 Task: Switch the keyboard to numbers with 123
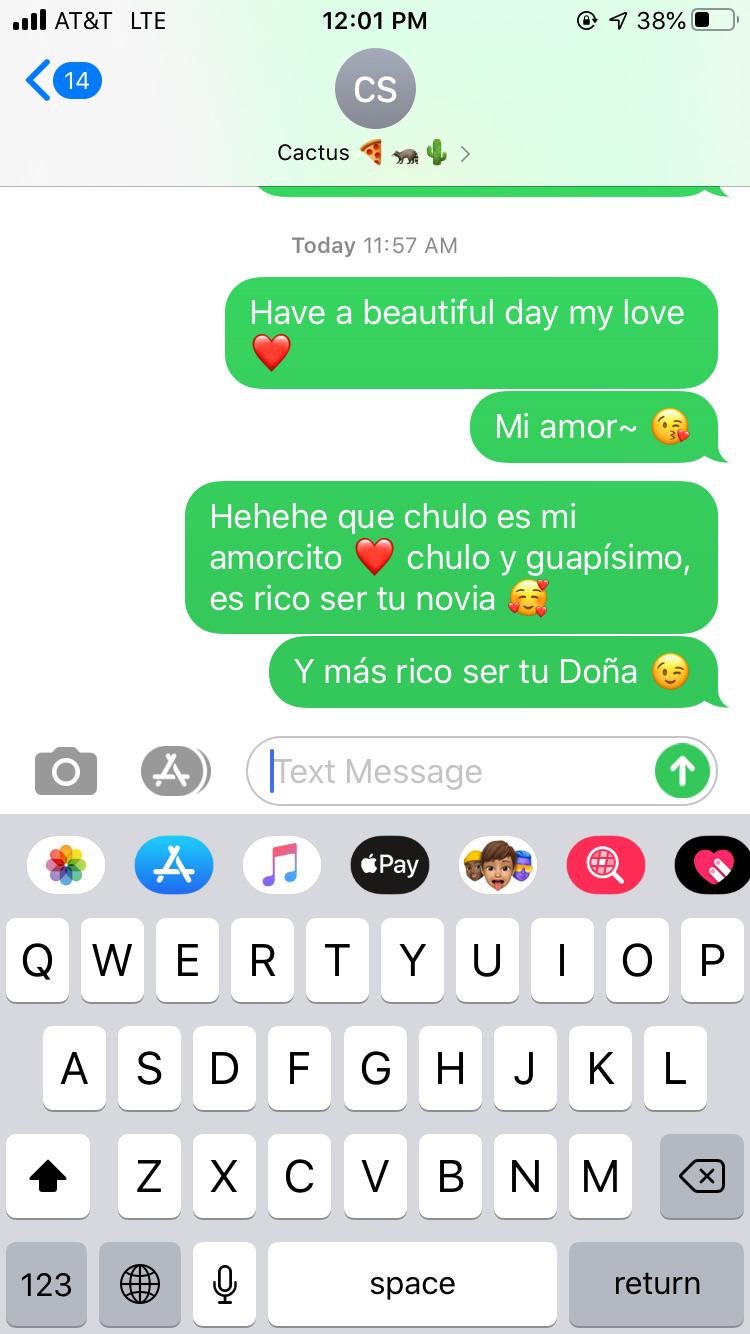46,1284
